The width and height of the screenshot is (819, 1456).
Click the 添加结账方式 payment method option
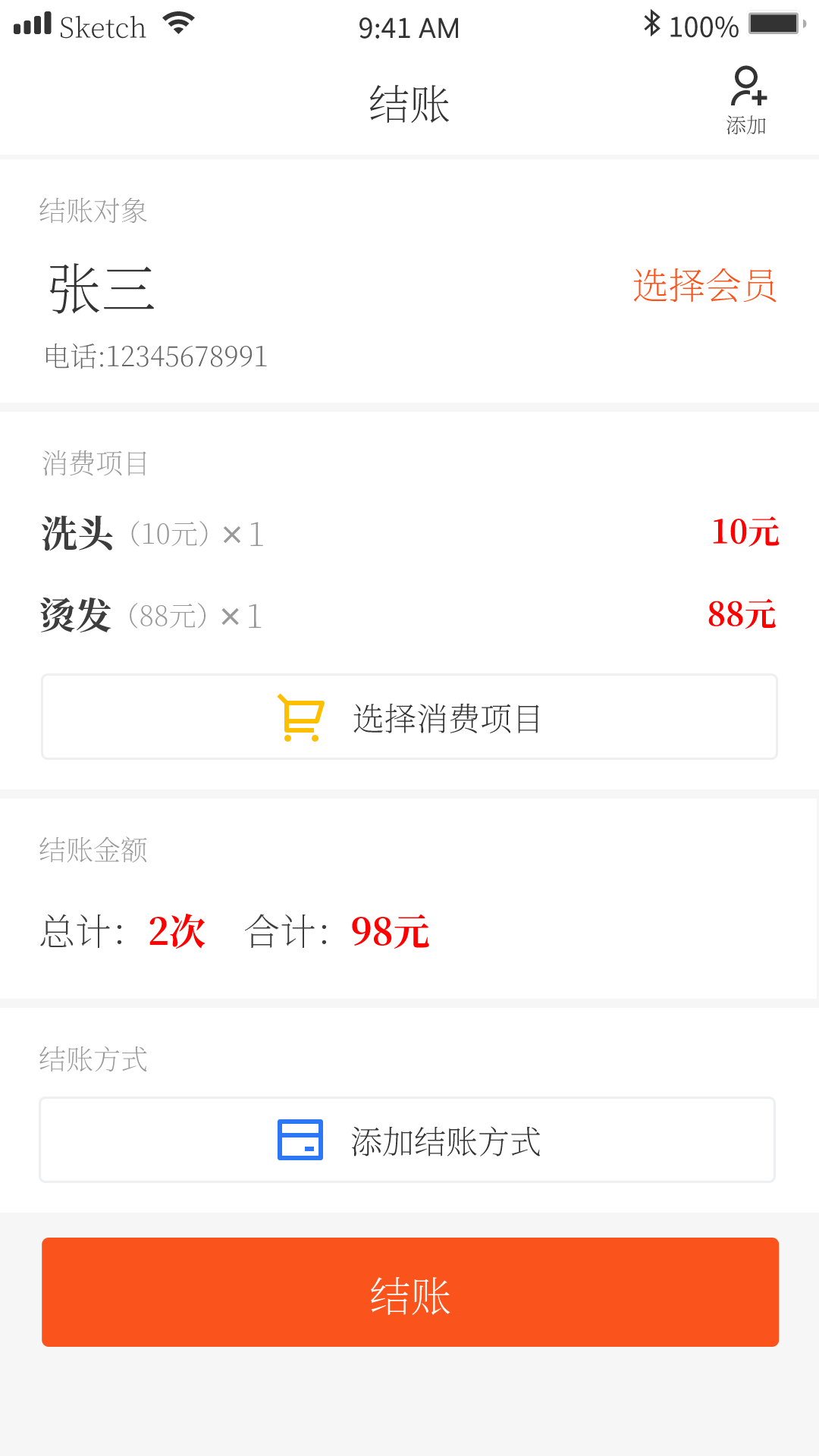click(447, 1139)
